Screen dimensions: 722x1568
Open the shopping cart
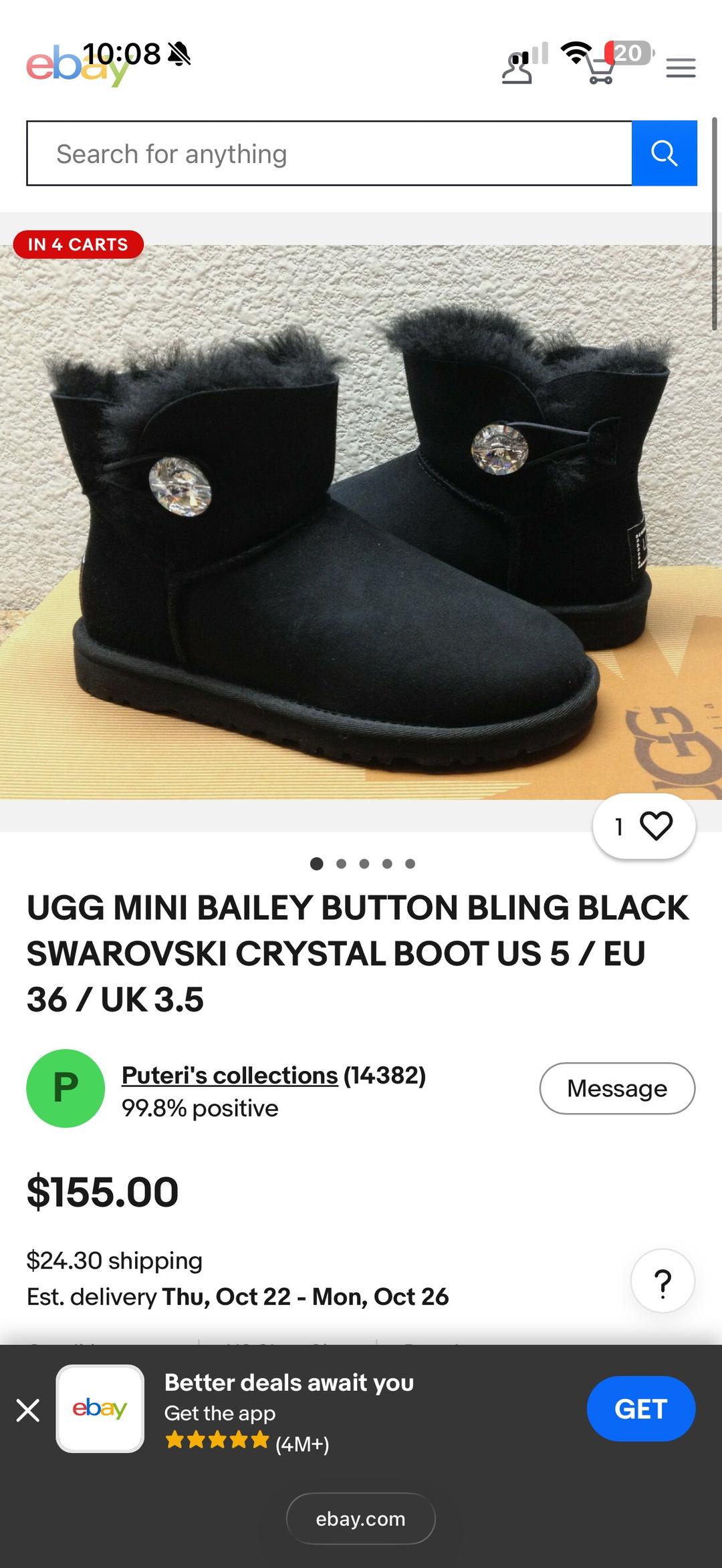pyautogui.click(x=600, y=67)
